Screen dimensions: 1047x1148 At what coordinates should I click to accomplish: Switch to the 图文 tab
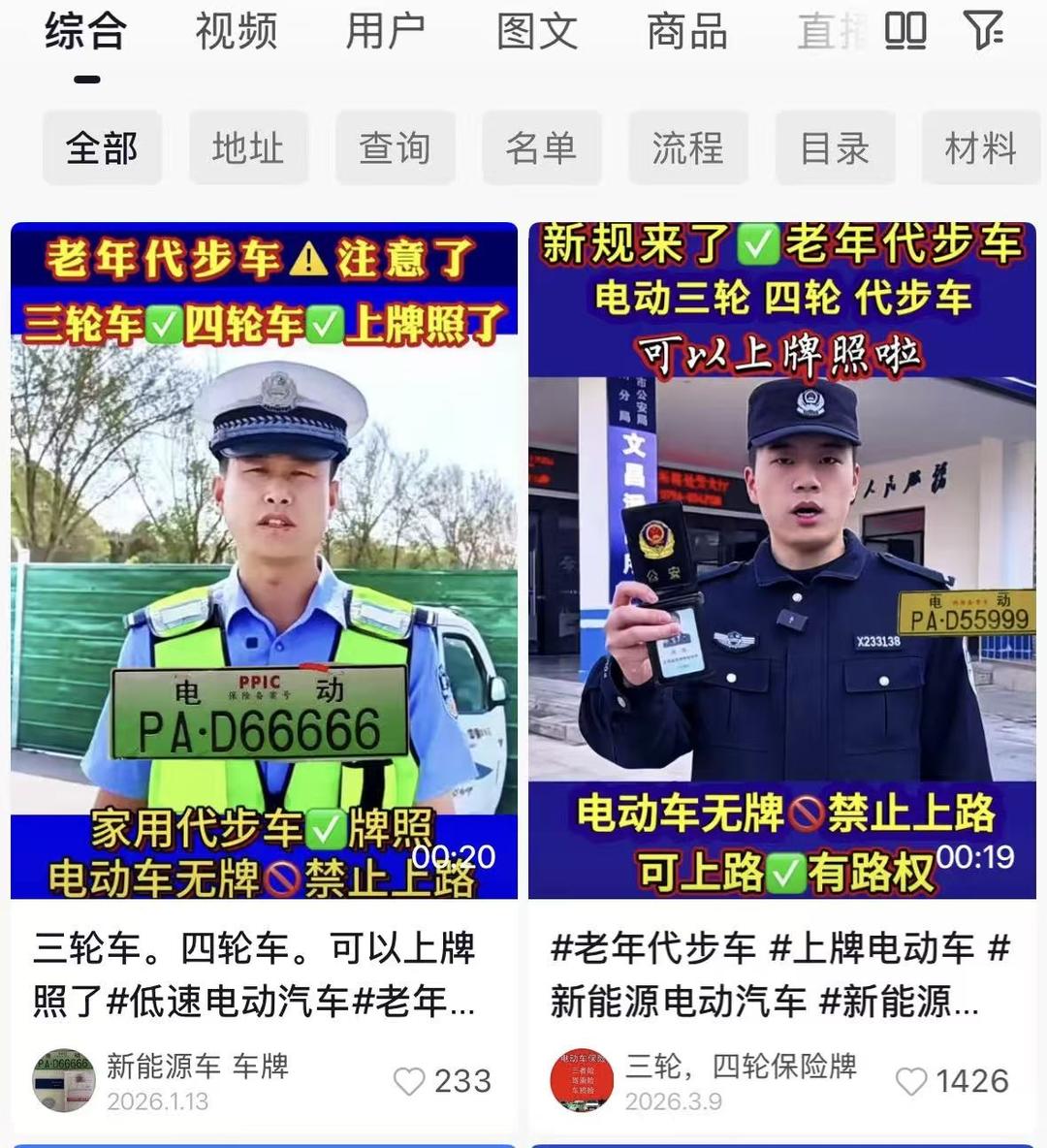[536, 32]
